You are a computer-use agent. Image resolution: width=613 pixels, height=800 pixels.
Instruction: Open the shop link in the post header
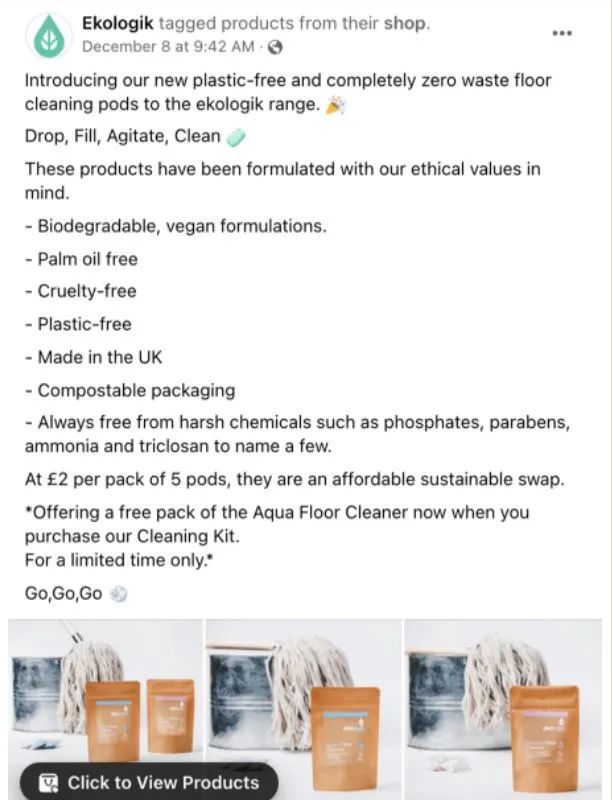405,23
